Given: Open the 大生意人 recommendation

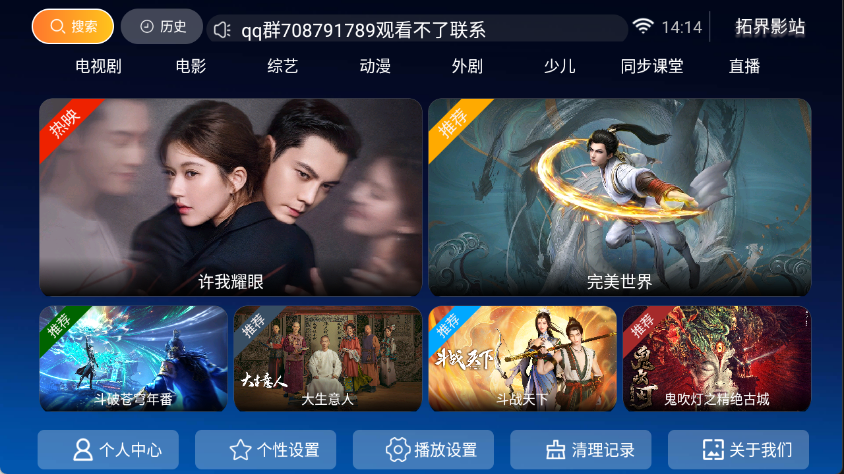Looking at the screenshot, I should click(x=328, y=359).
